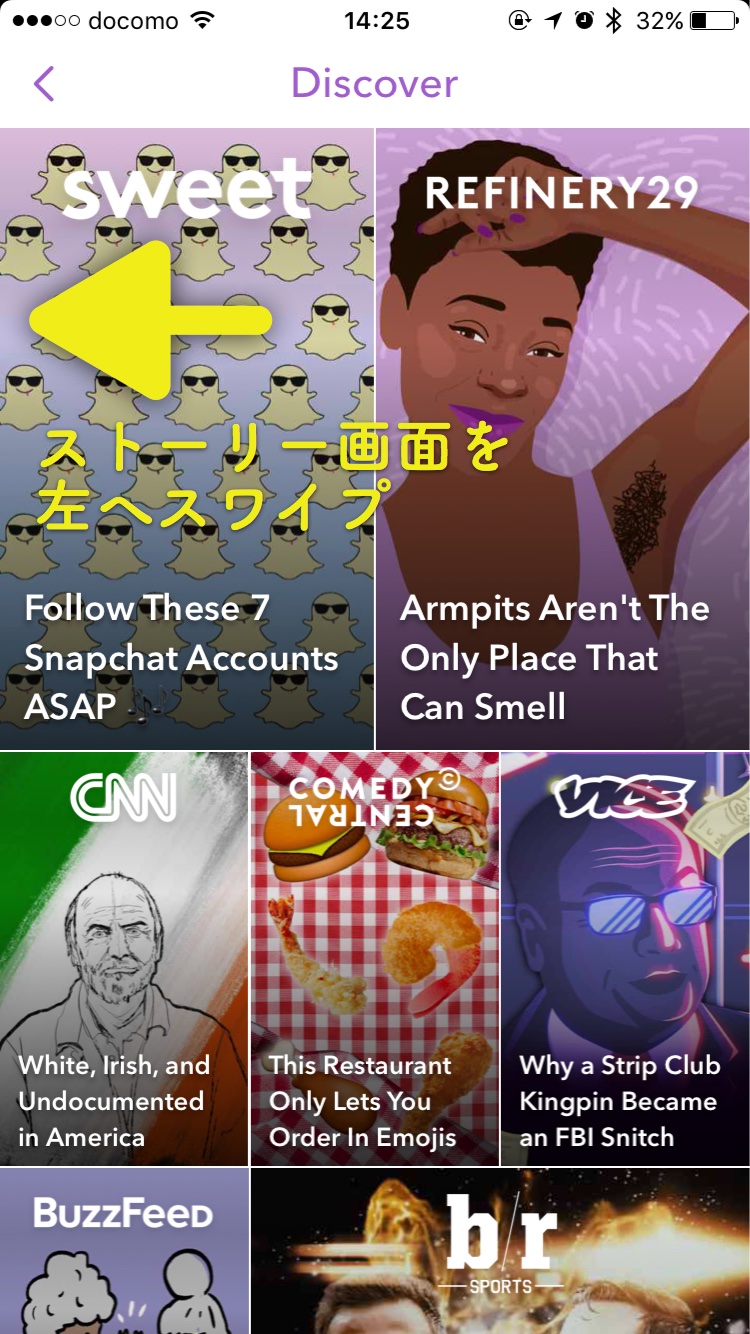Open the b/r Sports channel tile
Screen dimensions: 750x1334
click(x=500, y=1252)
